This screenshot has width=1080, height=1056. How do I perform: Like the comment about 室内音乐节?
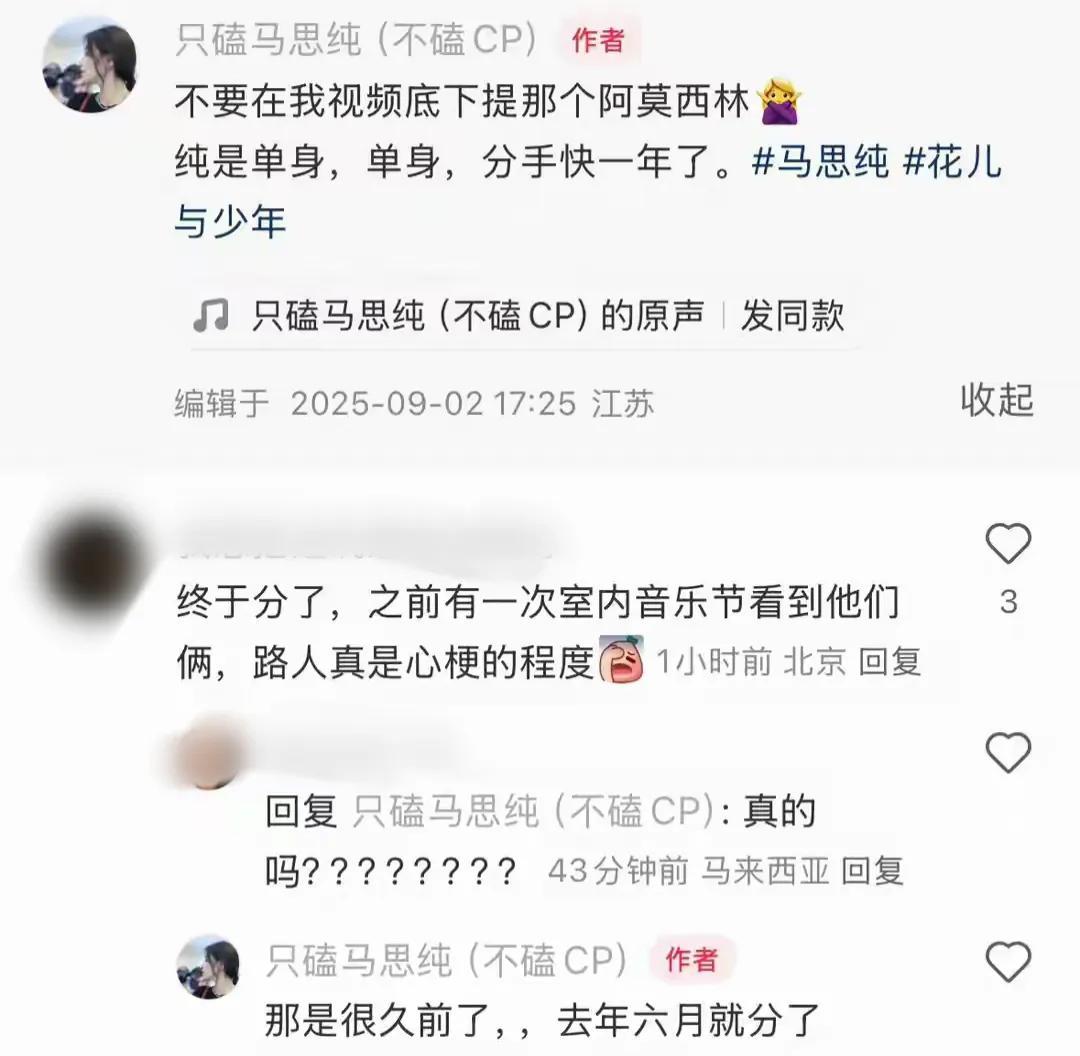coord(1007,545)
